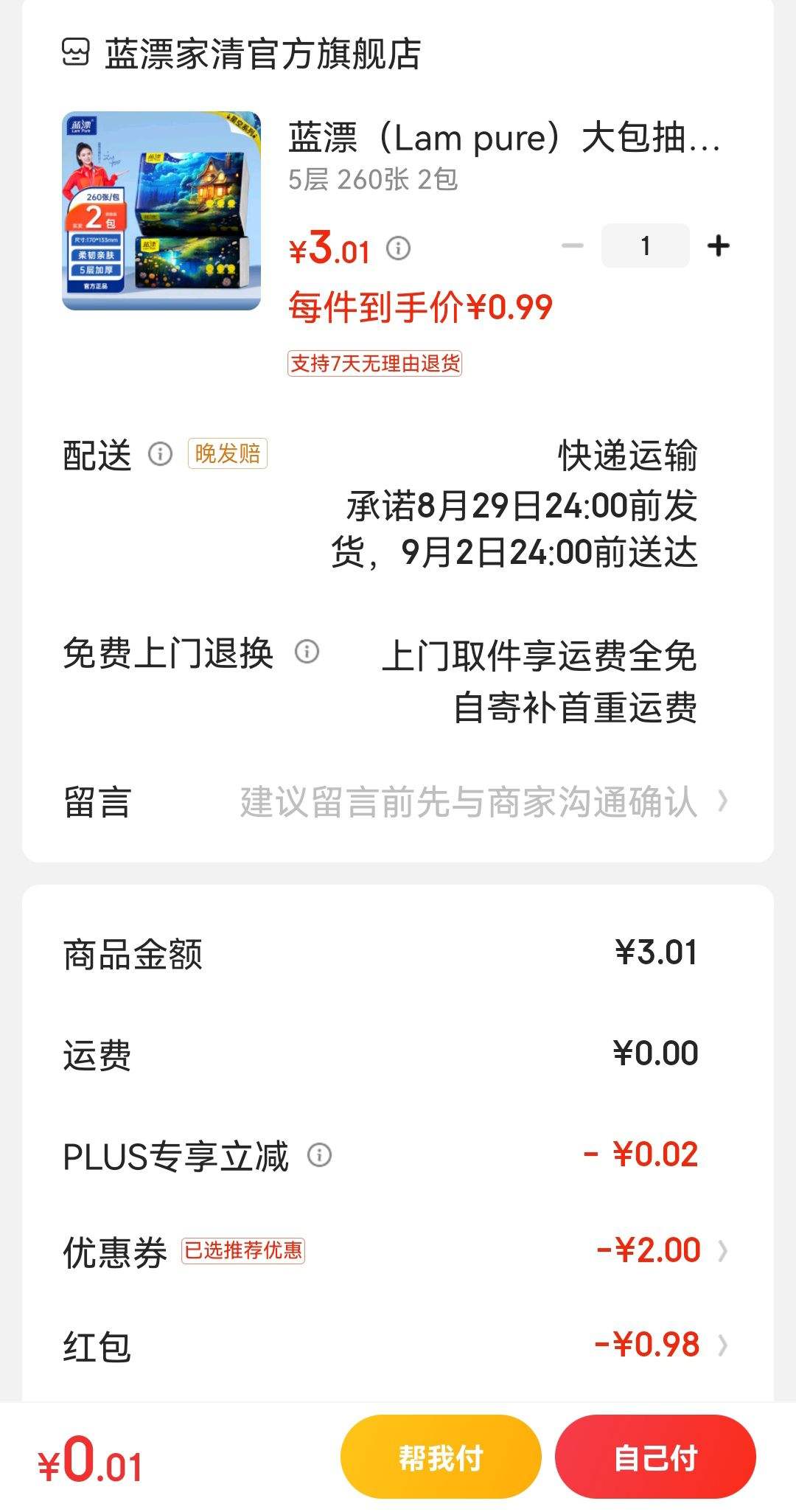The height and width of the screenshot is (1512, 796).
Task: Open the 蓝漂 tissue product thumbnail
Action: coord(161,211)
